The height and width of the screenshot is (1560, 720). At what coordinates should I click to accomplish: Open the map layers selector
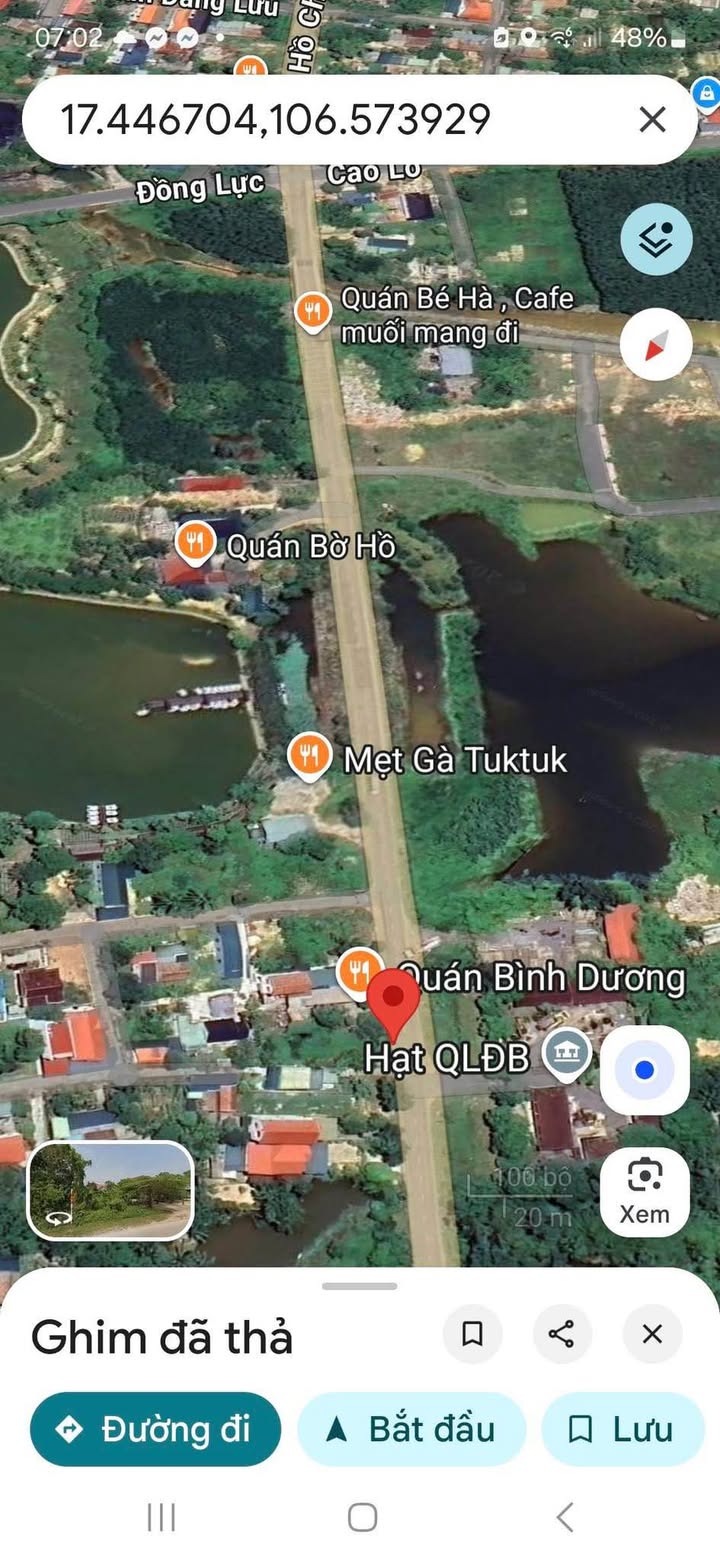[656, 239]
